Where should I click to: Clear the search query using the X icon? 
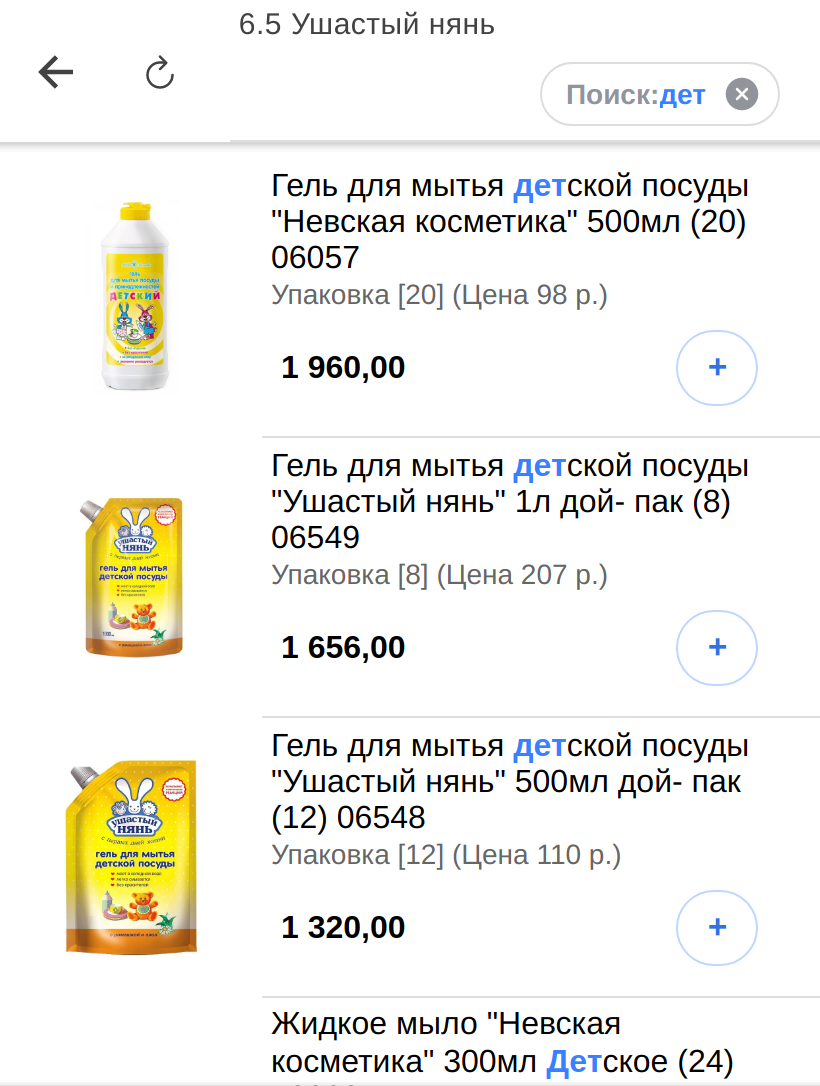click(x=742, y=93)
